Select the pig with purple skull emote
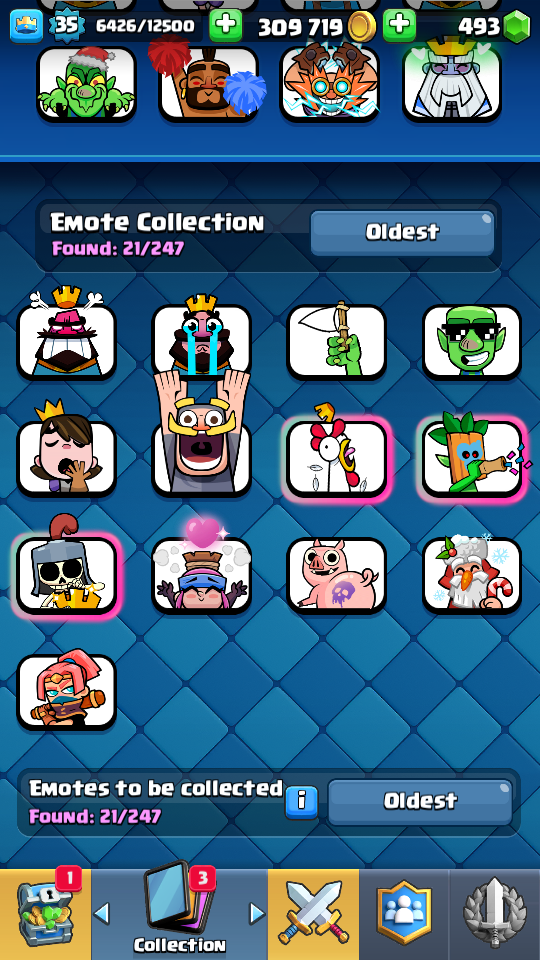 coord(337,576)
